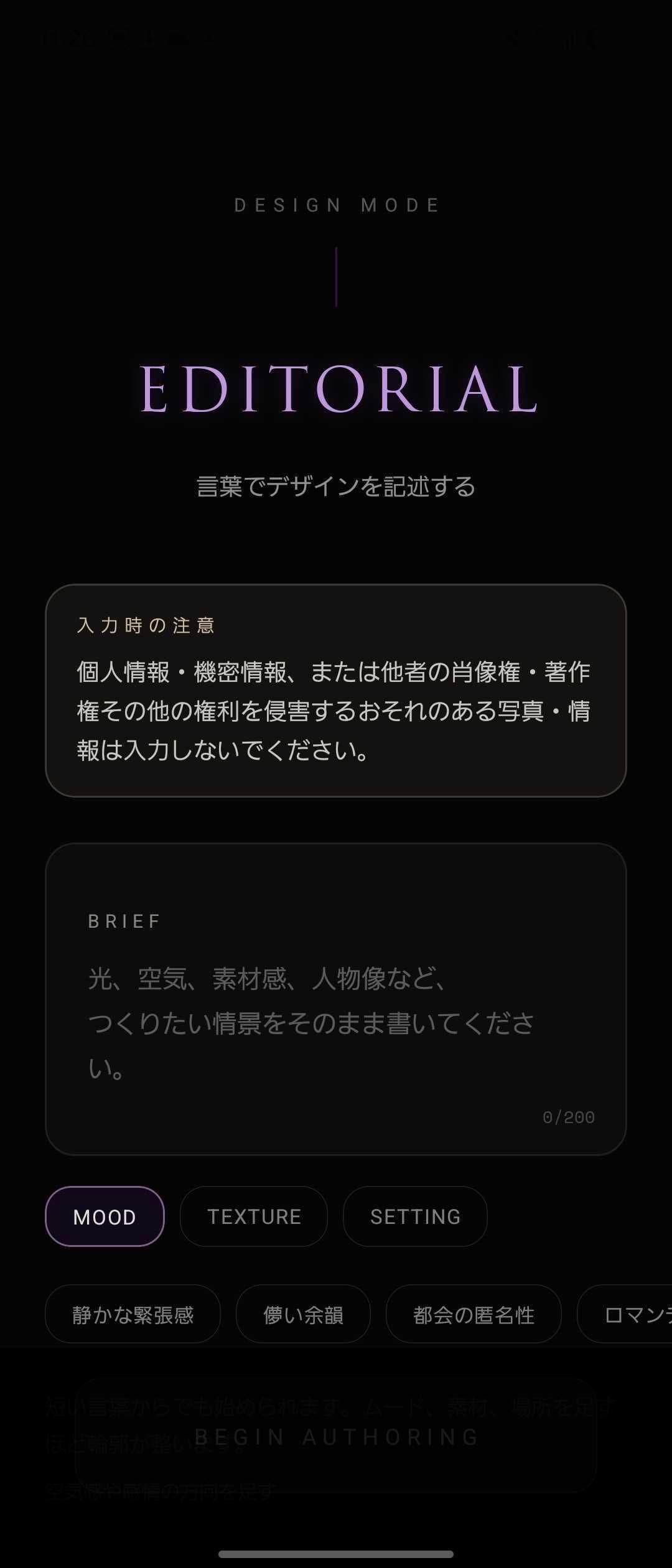
Task: Tap the battery status icon
Action: 591,39
